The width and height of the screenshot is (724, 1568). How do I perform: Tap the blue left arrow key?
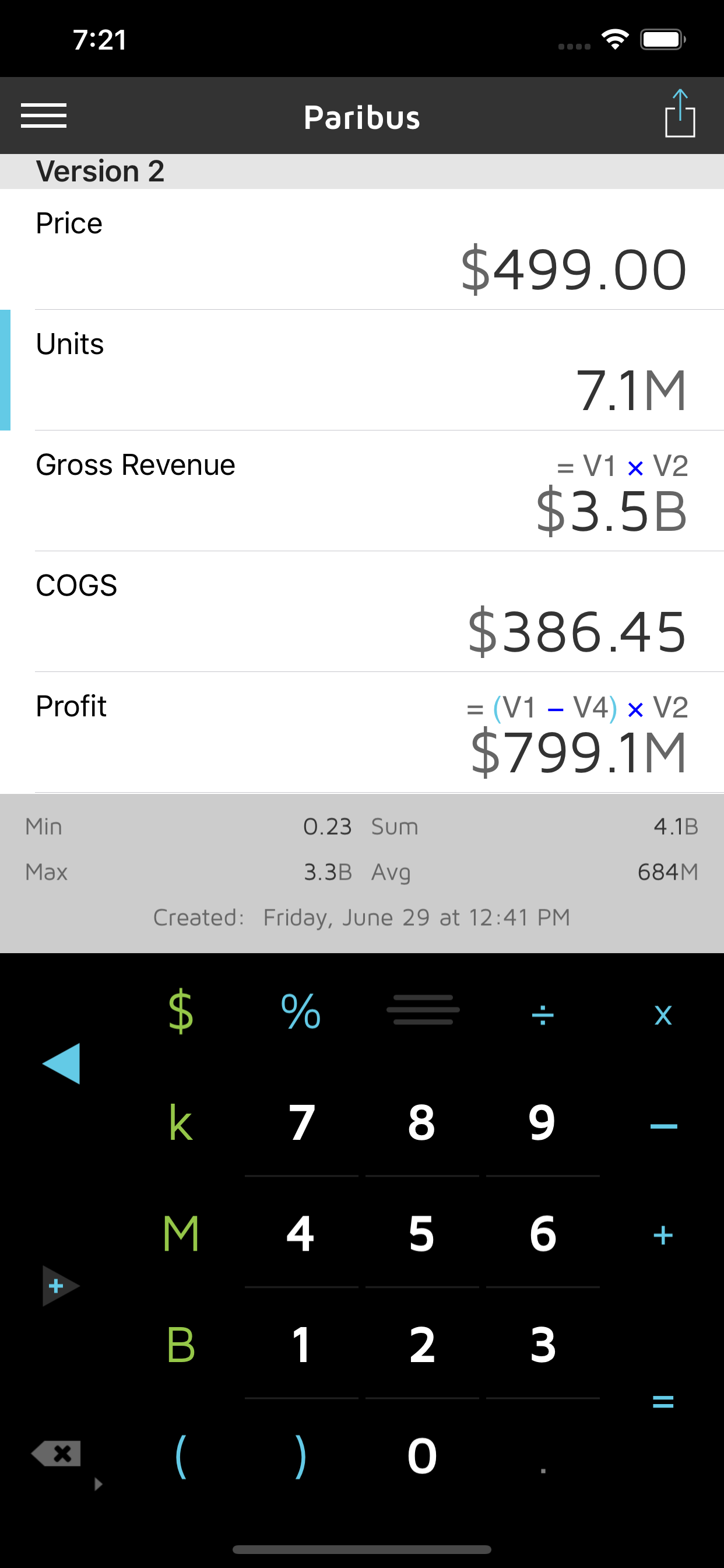61,1063
